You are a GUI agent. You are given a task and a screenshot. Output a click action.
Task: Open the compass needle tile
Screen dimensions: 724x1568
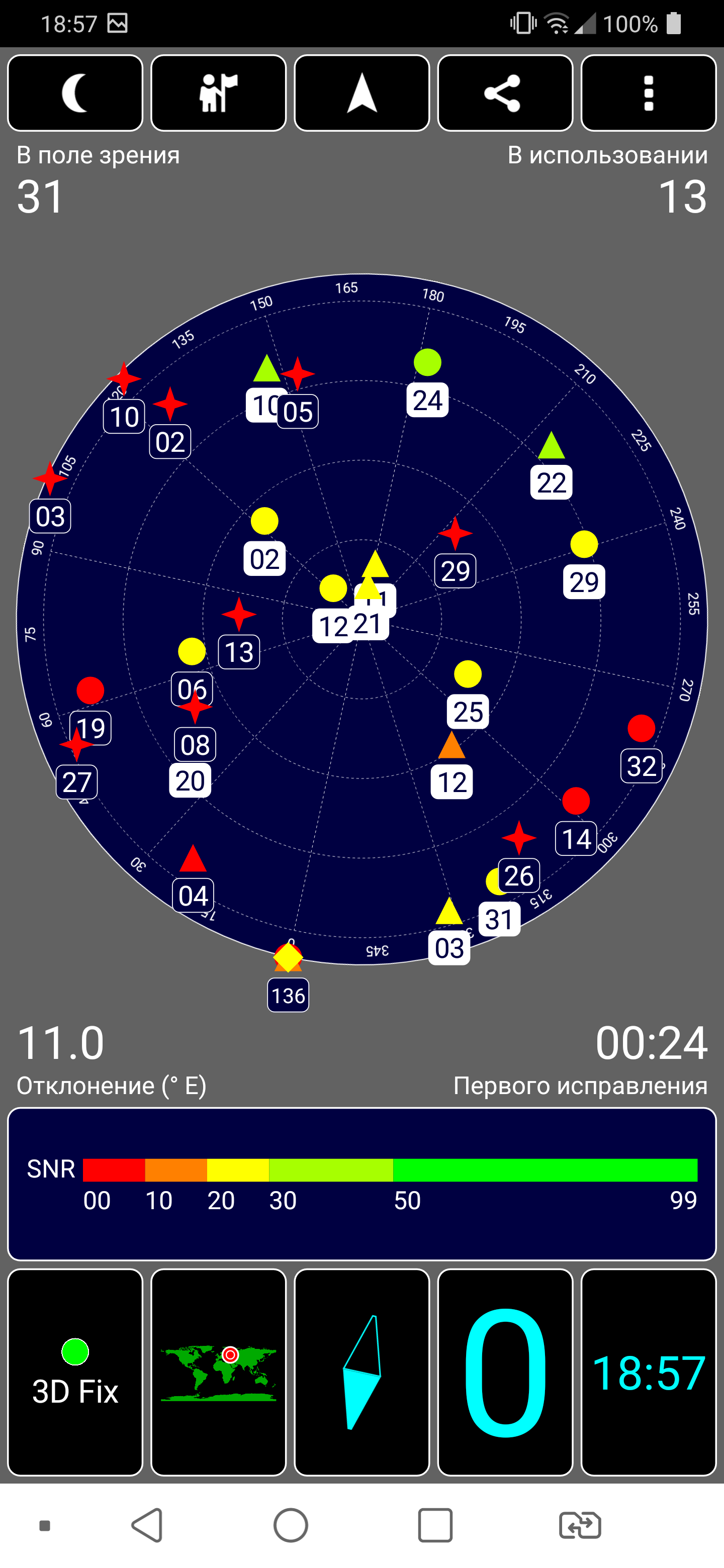[x=361, y=1373]
